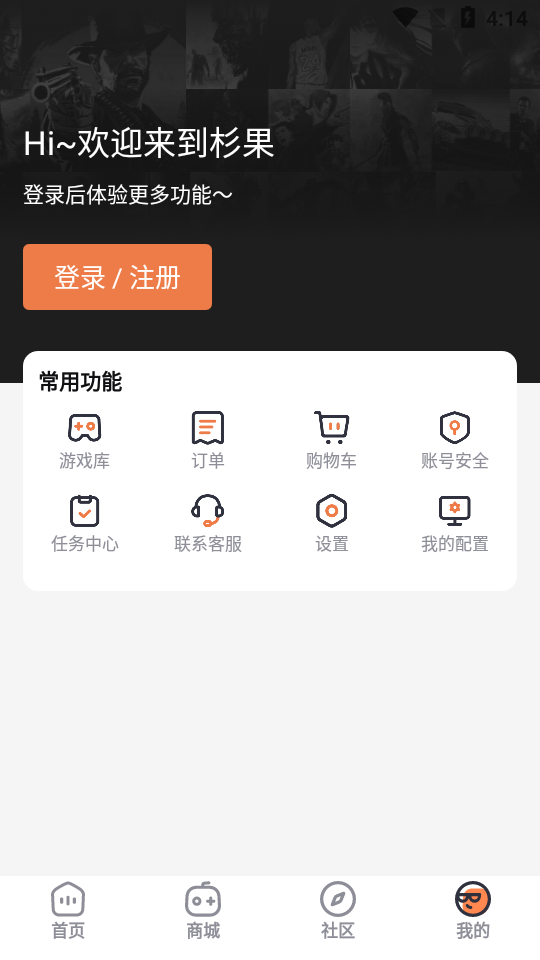Open 购物车 shopping cart

(331, 440)
